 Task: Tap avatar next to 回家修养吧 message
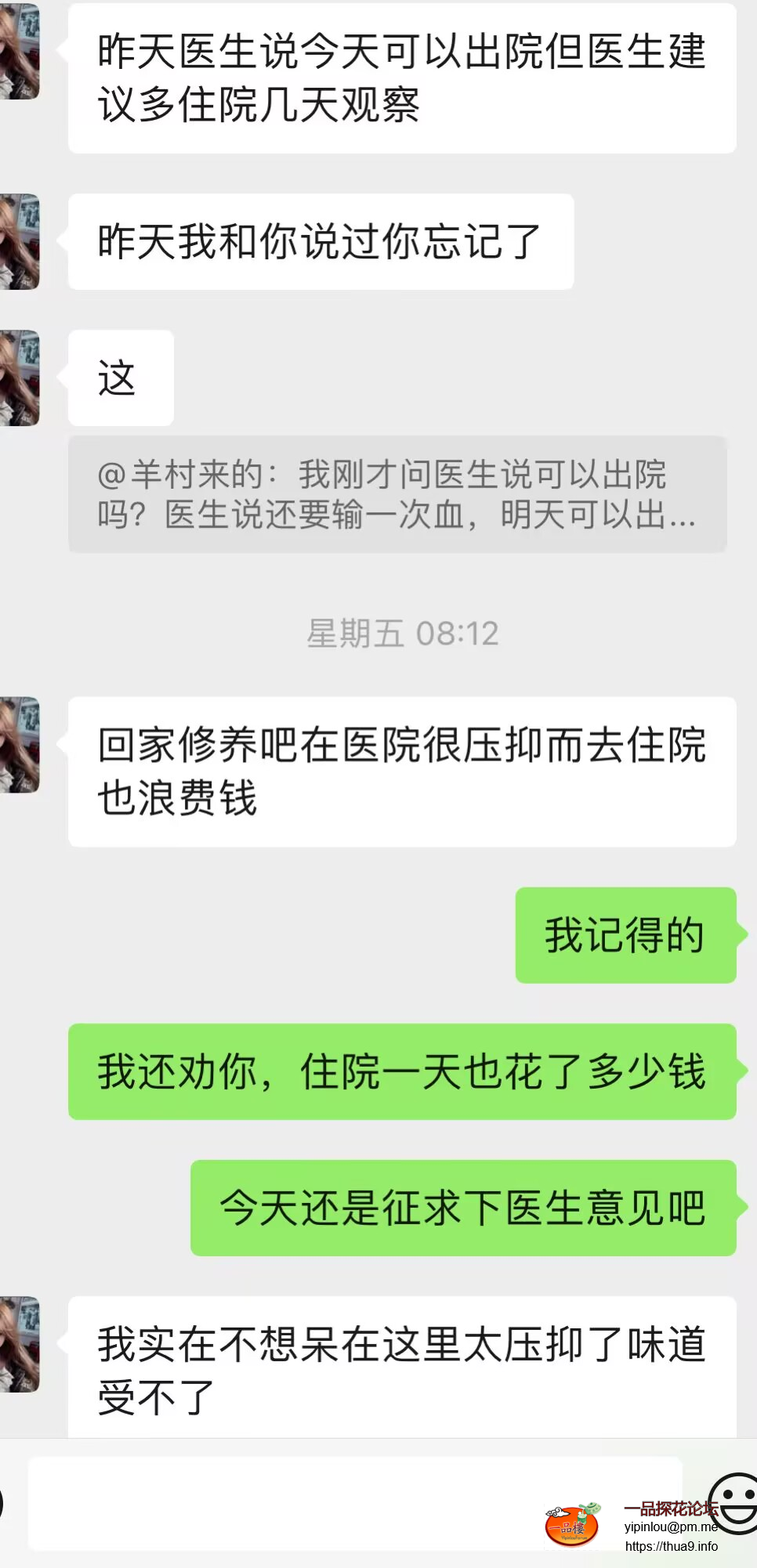pos(20,745)
